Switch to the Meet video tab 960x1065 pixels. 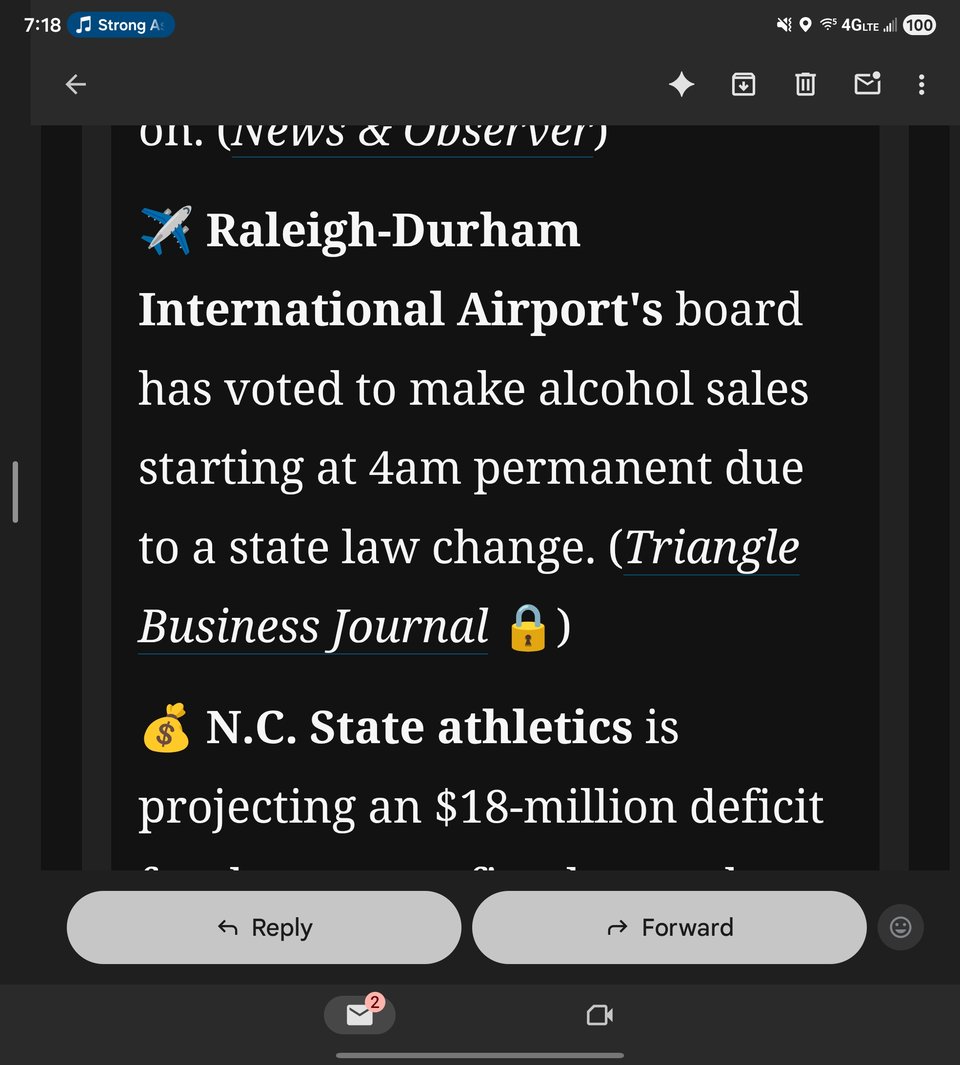tap(599, 1015)
